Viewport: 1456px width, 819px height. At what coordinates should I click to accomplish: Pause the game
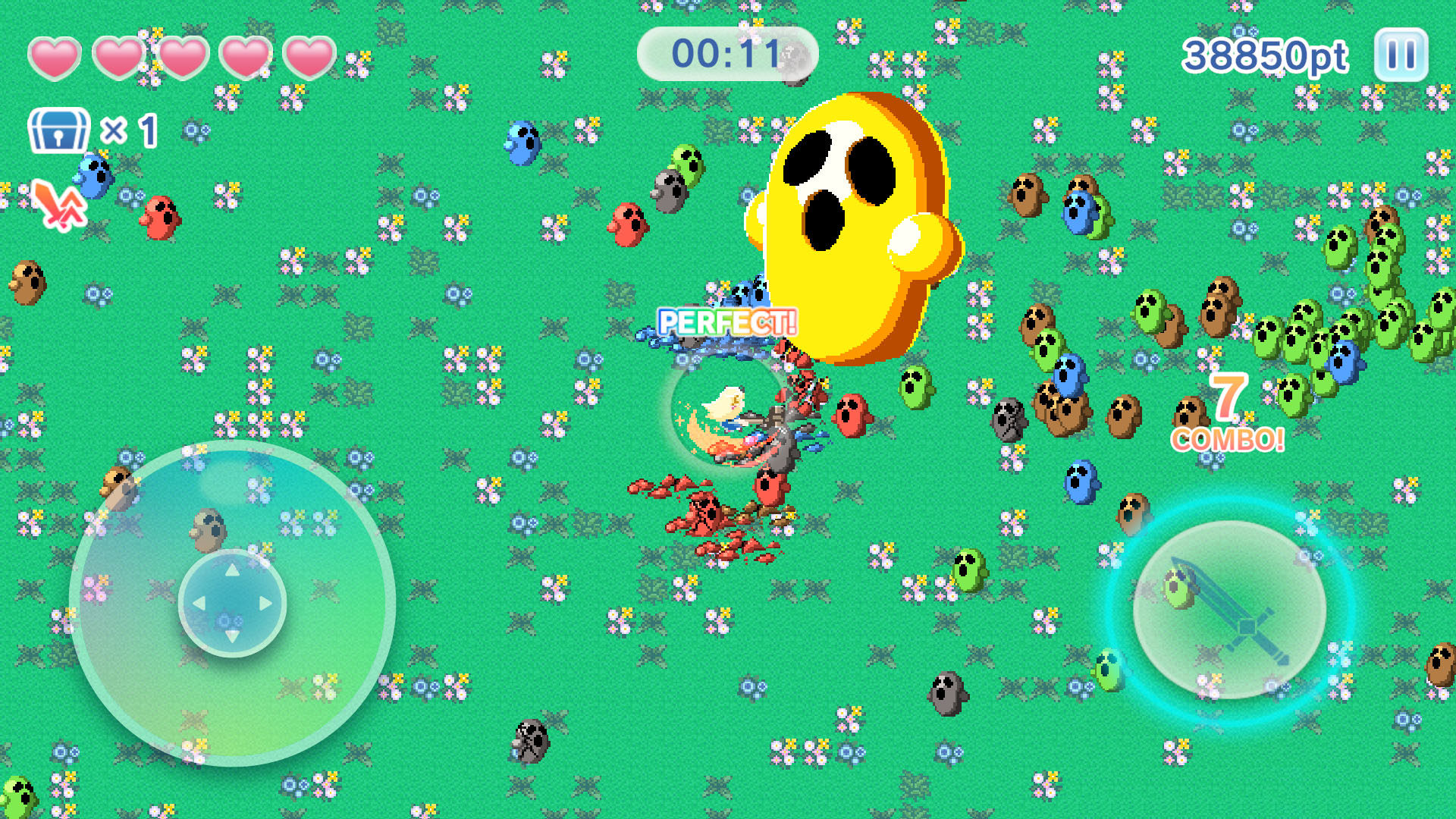click(x=1401, y=55)
